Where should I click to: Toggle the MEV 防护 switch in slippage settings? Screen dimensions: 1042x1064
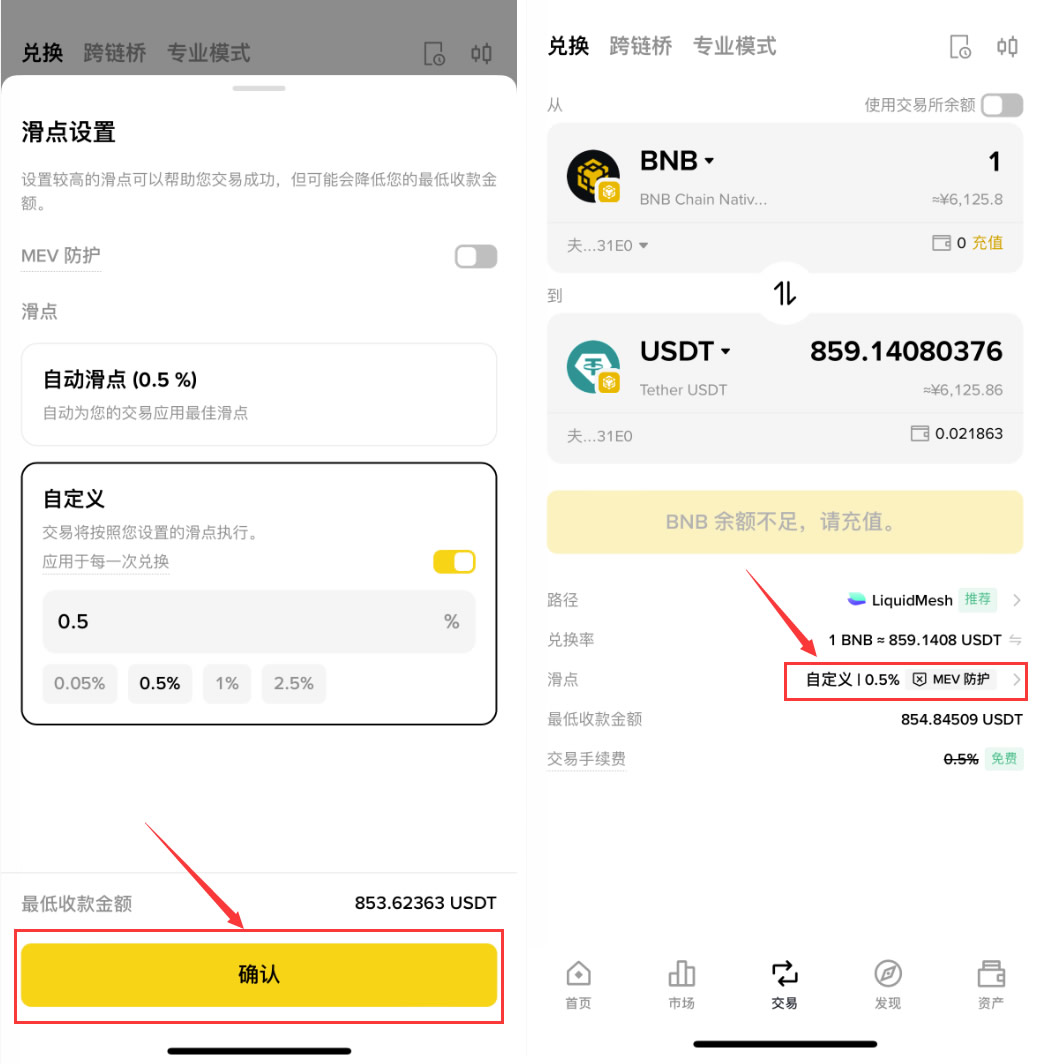[x=475, y=257]
